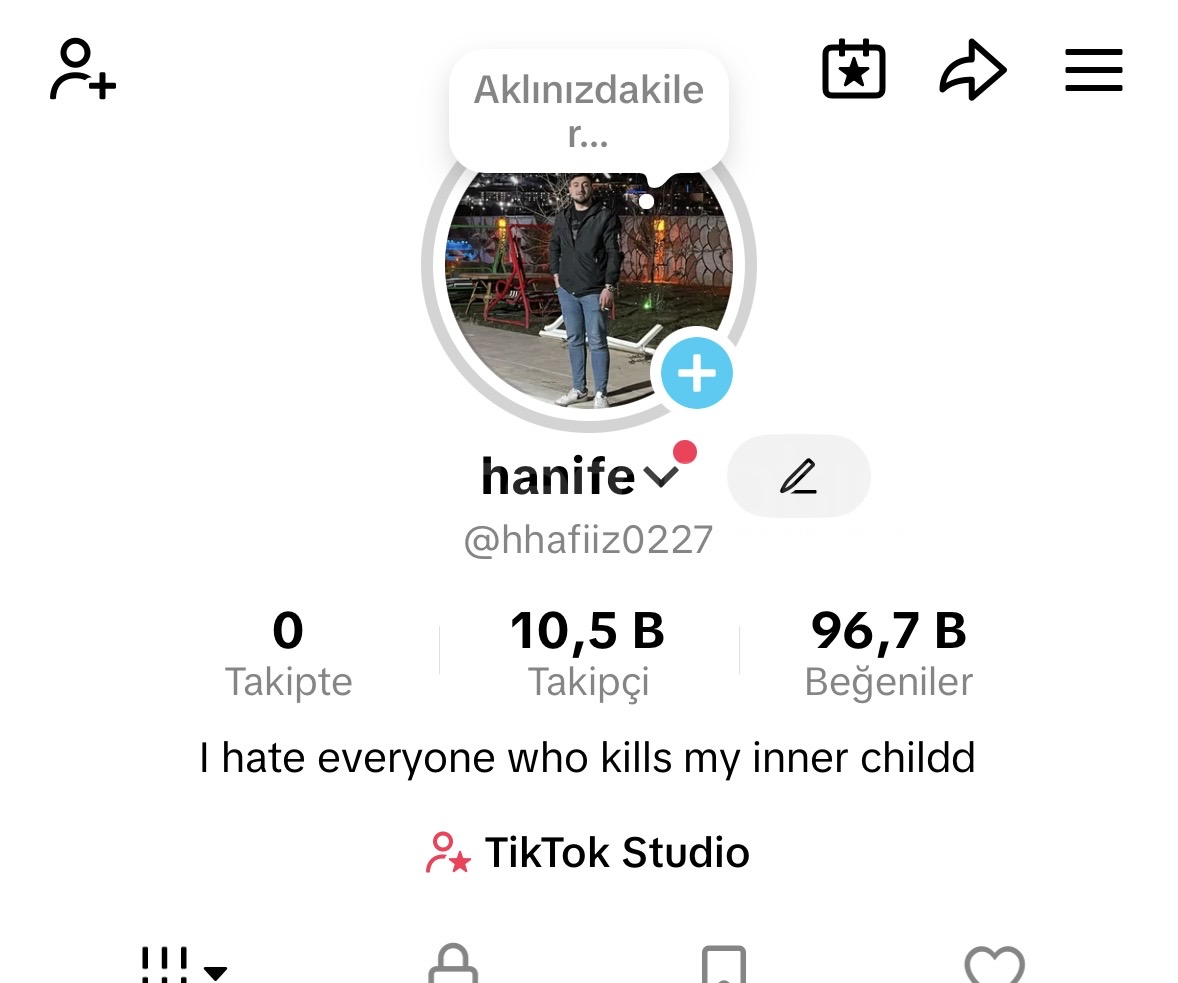View the Beğeniler likes count
The width and height of the screenshot is (1178, 983).
pyautogui.click(x=888, y=654)
